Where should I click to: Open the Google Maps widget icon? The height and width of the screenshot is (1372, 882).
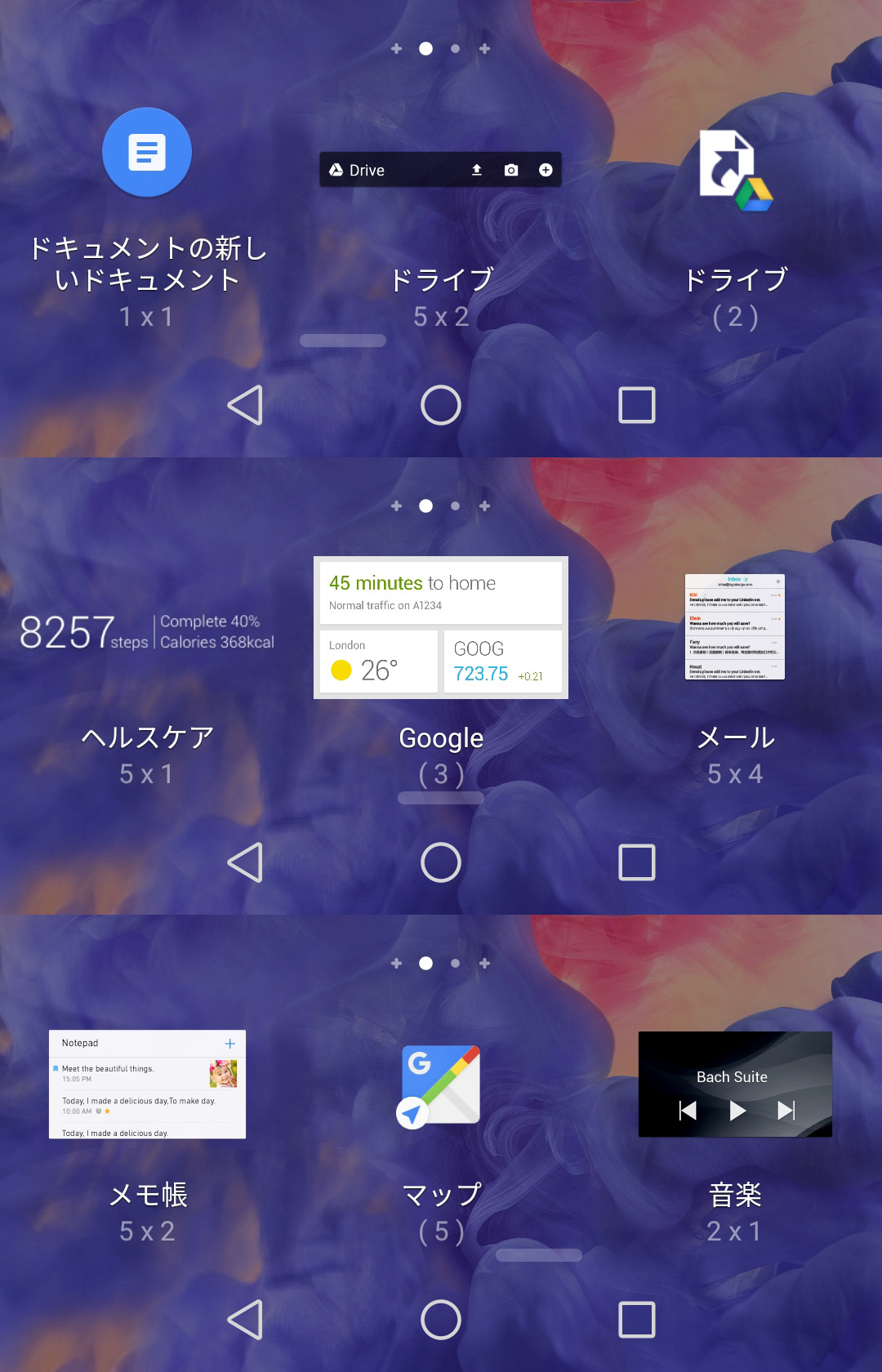click(x=440, y=1085)
